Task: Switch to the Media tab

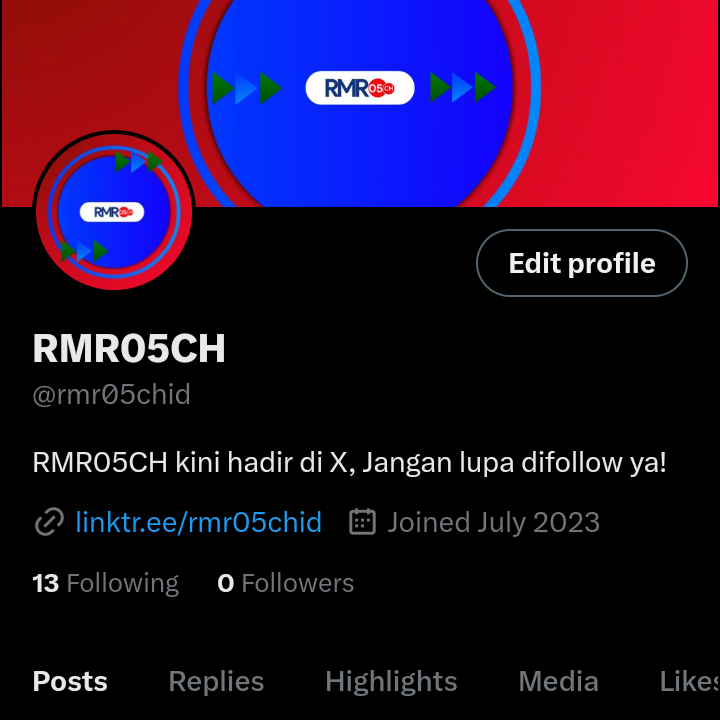Action: (558, 682)
